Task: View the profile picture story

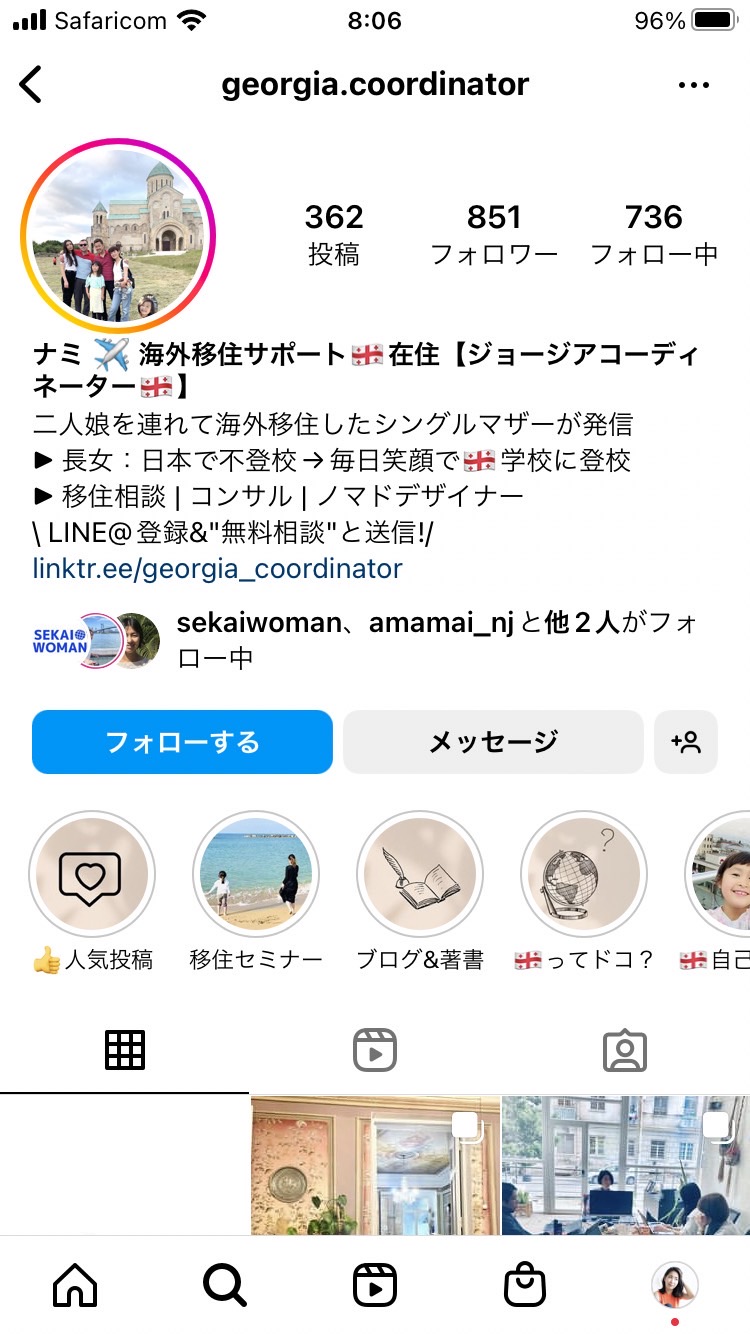Action: [118, 236]
